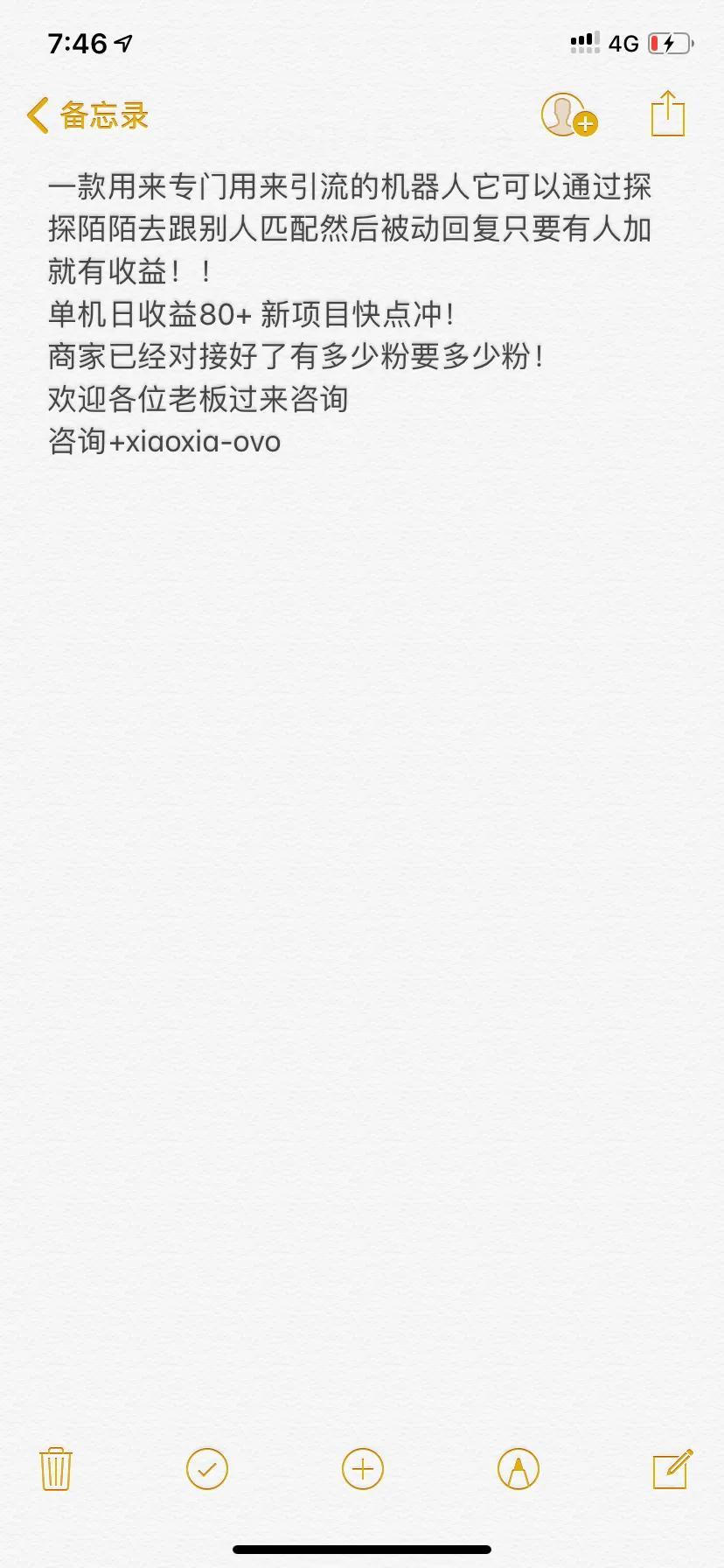Add a checklist with checkmark icon
The width and height of the screenshot is (724, 1568).
207,1469
